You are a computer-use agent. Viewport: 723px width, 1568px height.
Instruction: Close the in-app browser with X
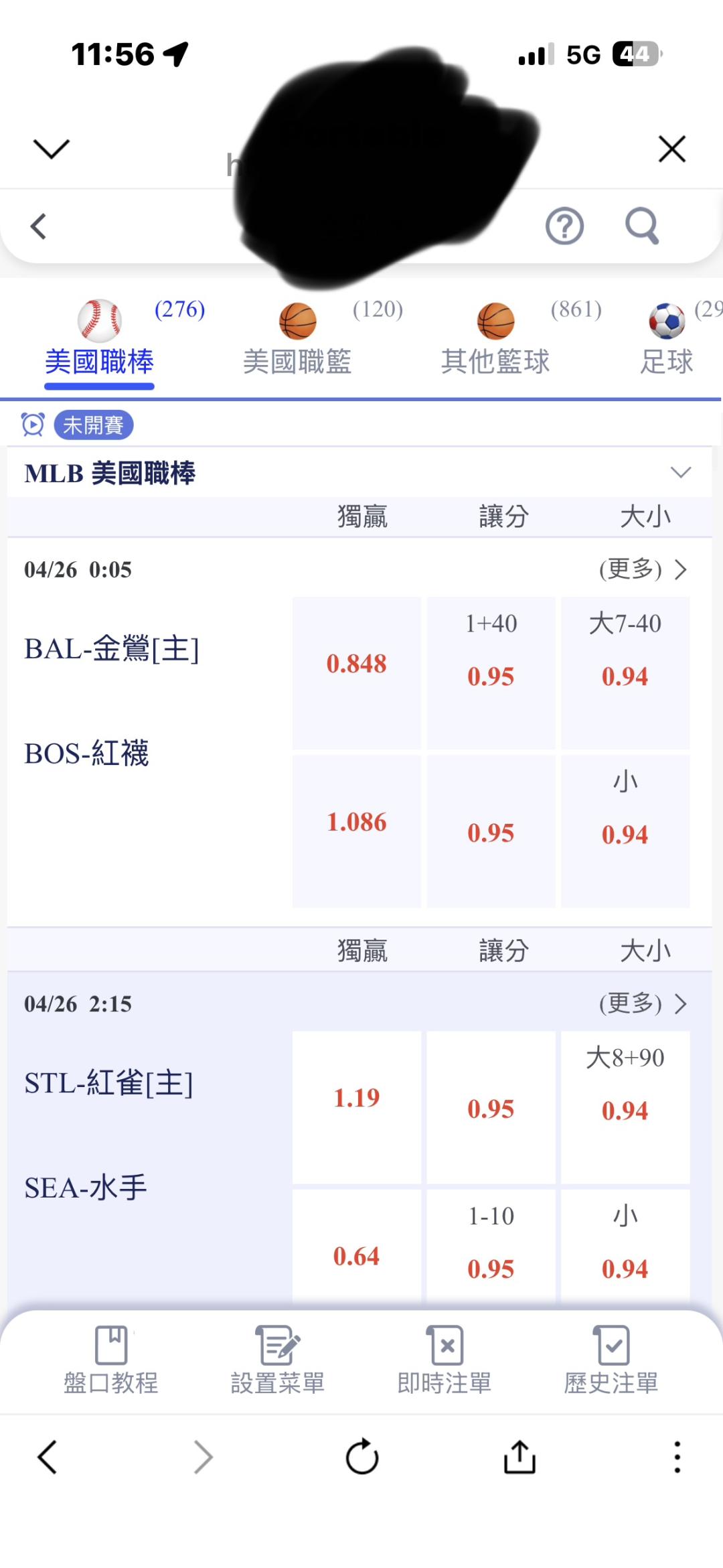(x=672, y=149)
